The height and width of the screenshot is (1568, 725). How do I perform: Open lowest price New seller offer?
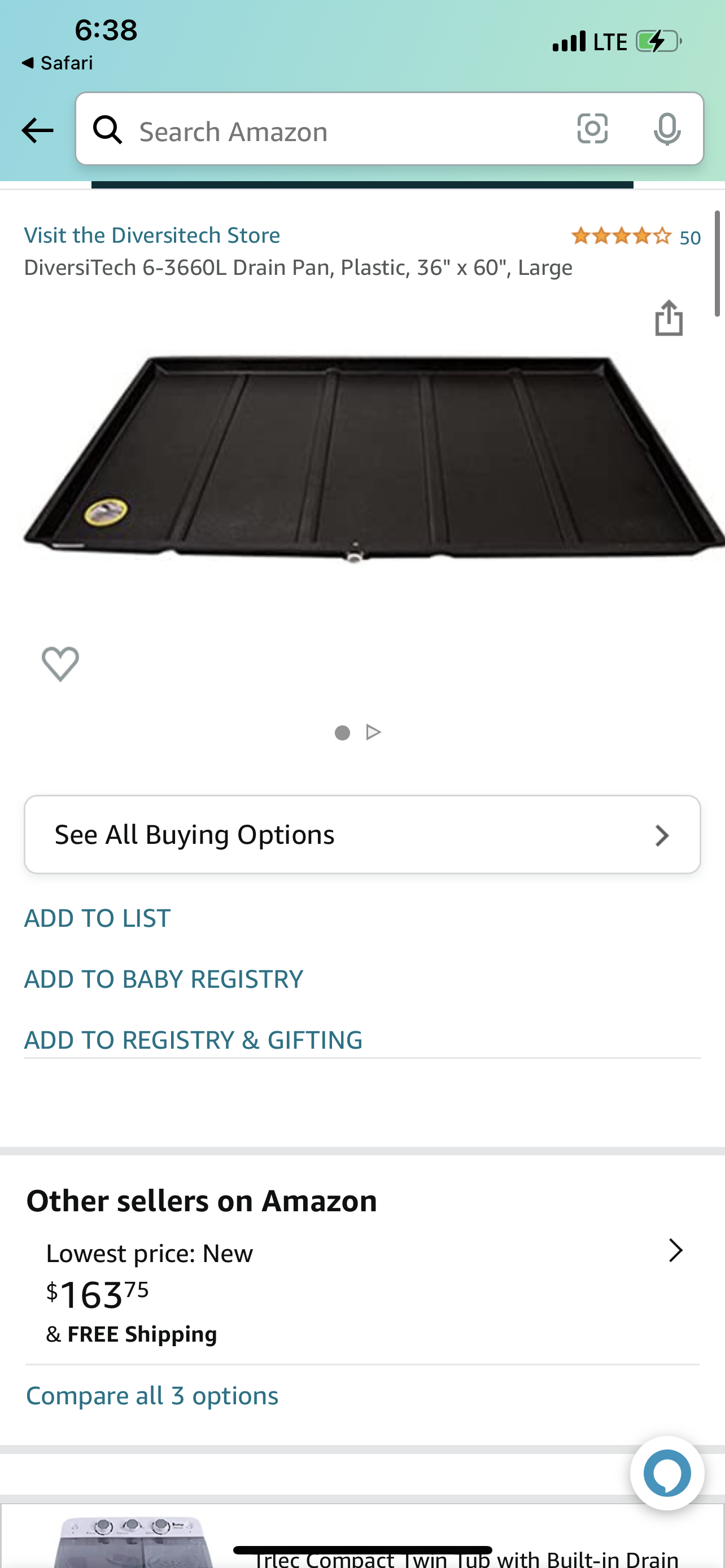pos(362,1291)
